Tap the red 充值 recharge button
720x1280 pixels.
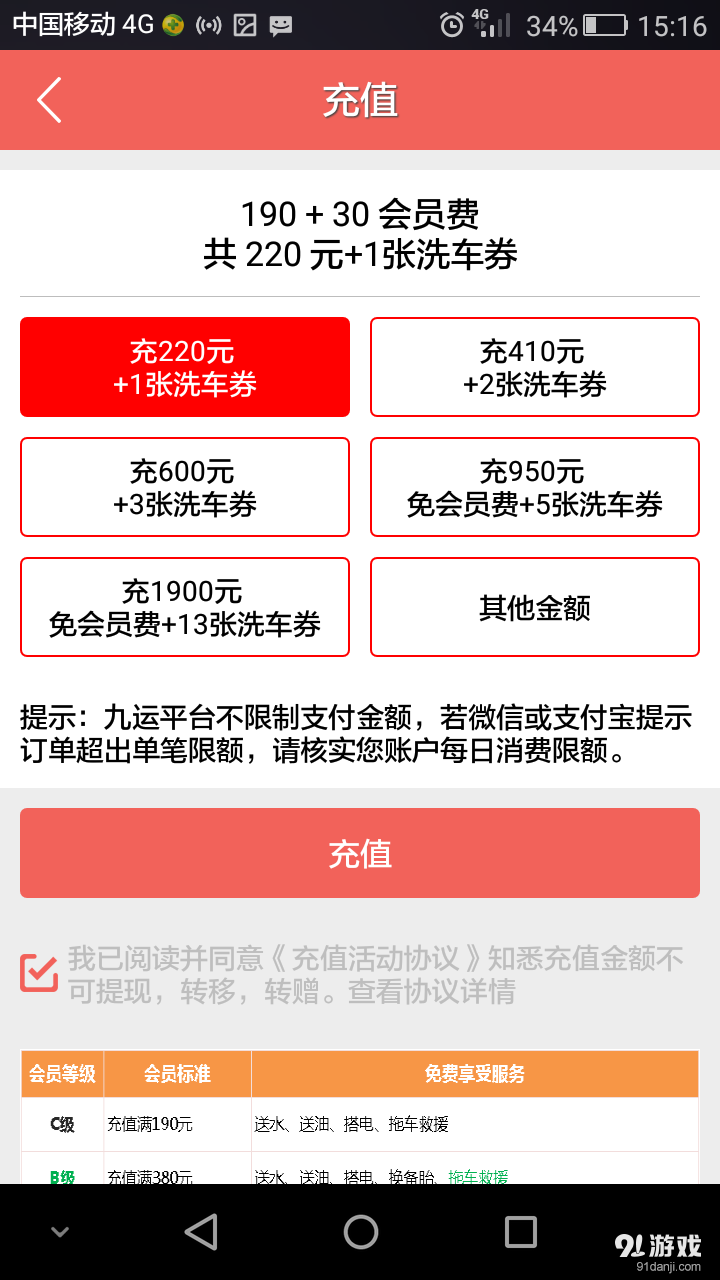coord(360,852)
